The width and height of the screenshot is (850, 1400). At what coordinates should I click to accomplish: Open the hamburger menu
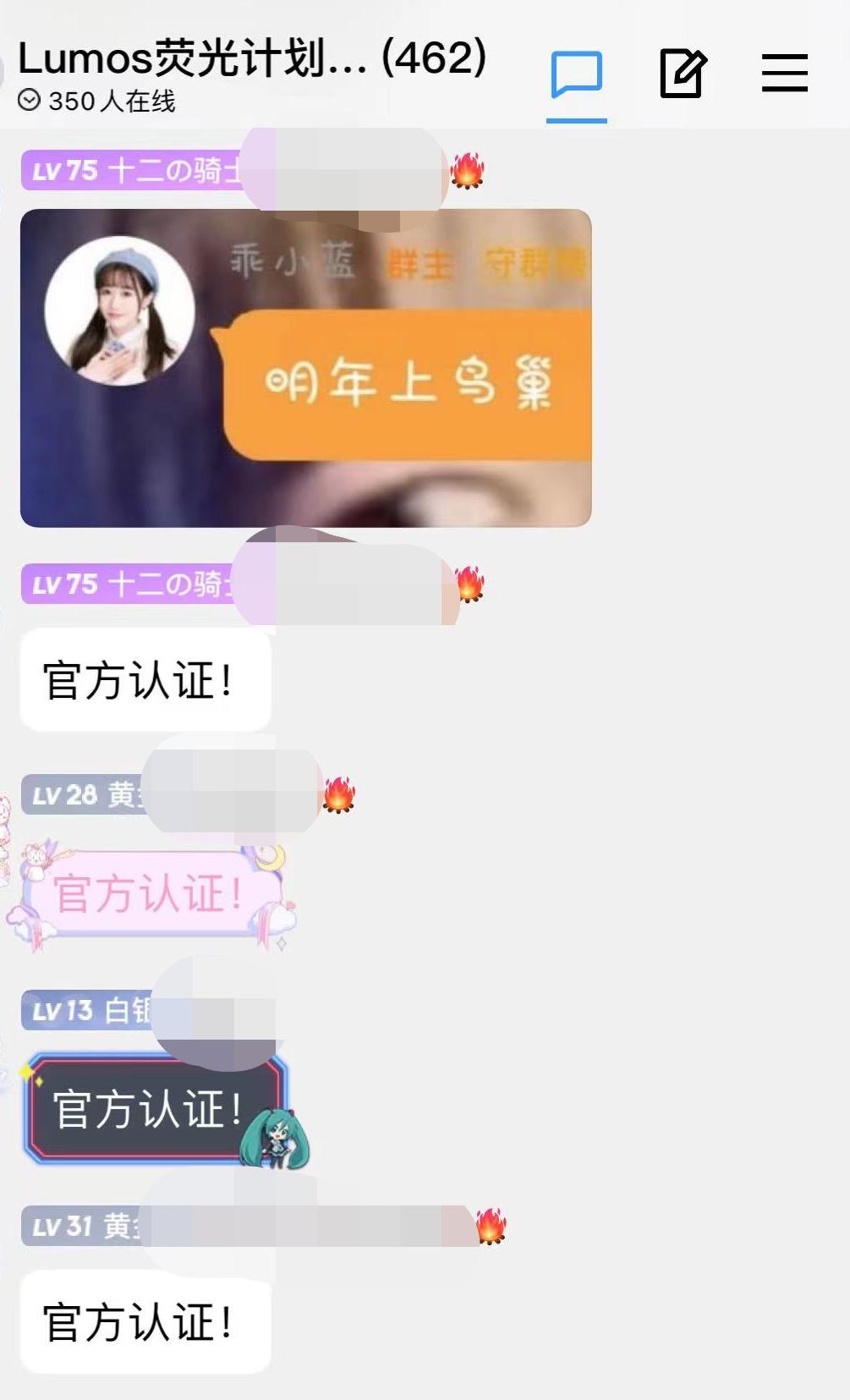pyautogui.click(x=785, y=73)
